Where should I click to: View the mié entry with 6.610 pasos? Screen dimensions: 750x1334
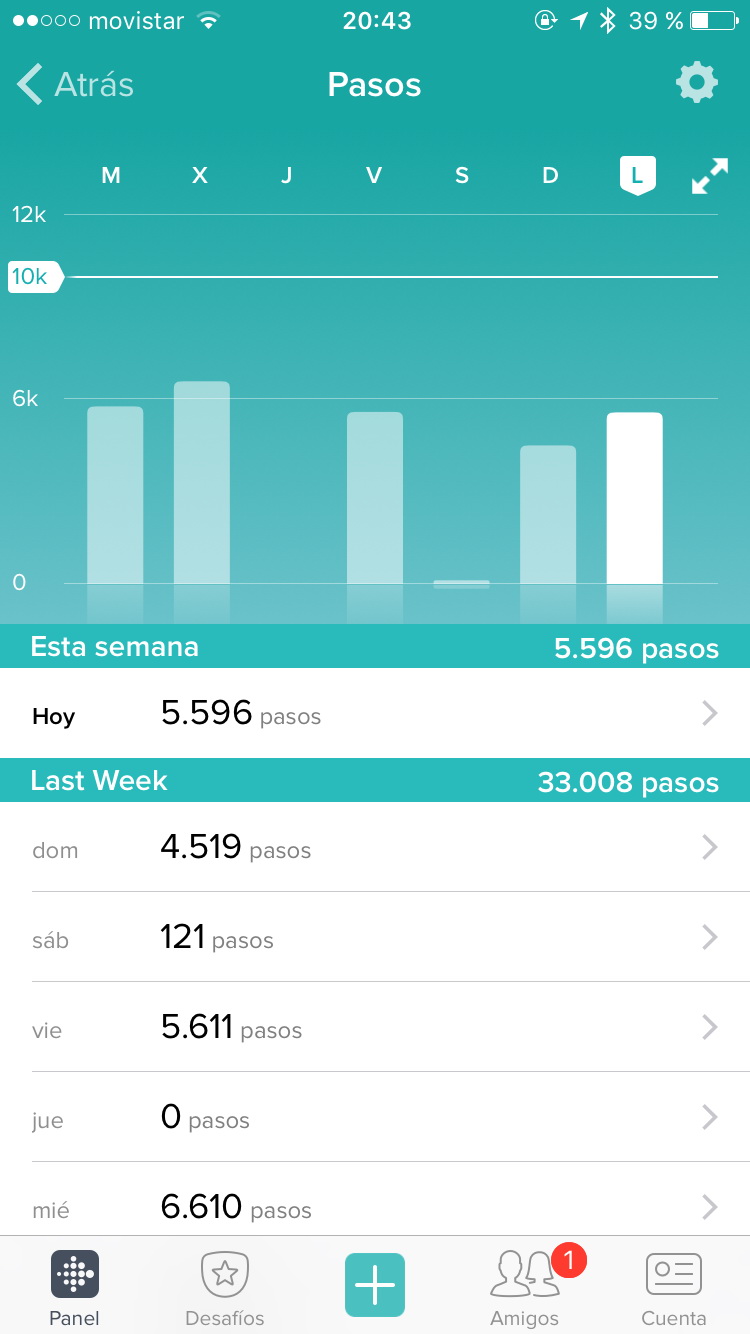(x=375, y=1206)
